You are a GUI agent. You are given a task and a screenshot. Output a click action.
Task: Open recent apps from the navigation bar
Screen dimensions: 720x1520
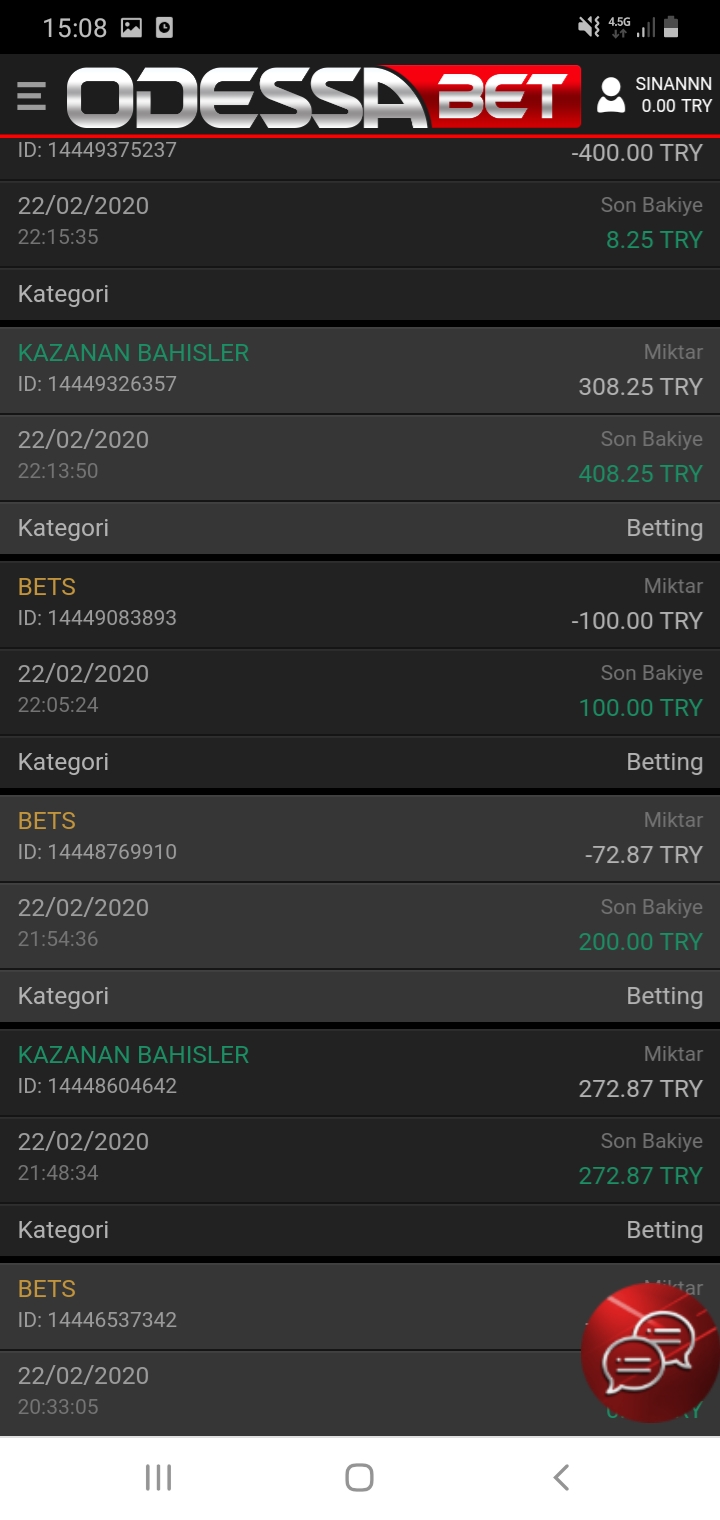point(158,1477)
